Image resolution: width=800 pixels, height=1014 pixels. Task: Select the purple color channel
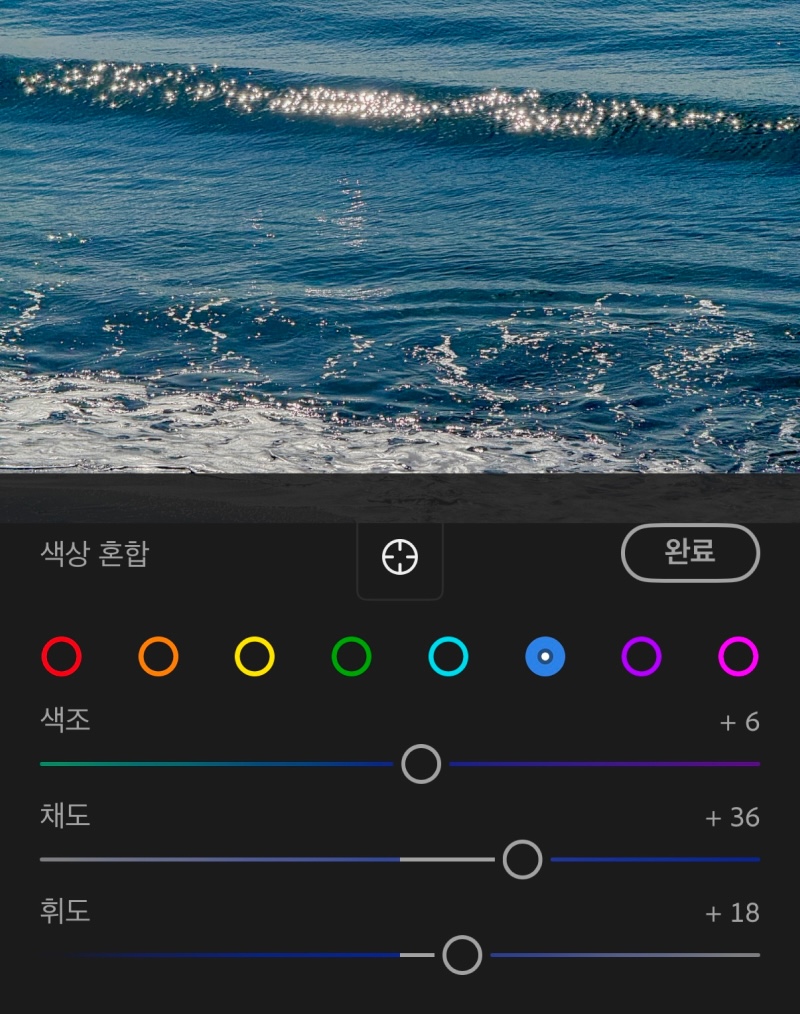[x=641, y=657]
